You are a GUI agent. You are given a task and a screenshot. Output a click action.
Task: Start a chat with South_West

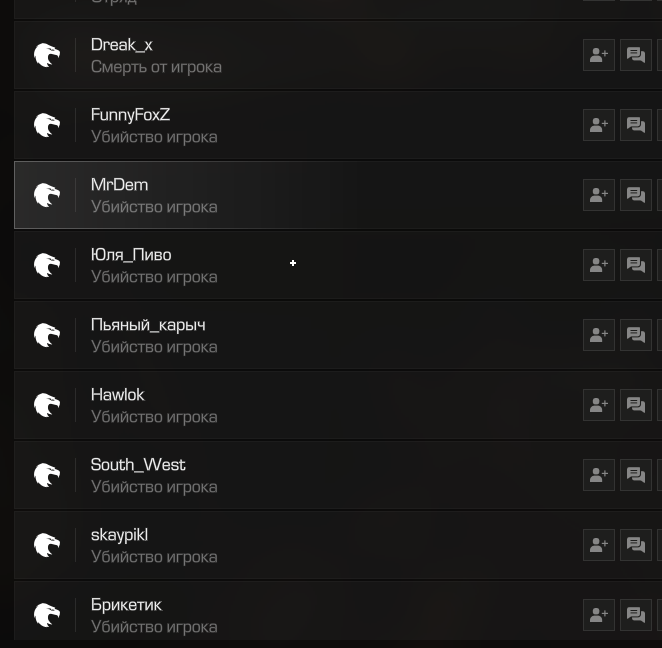pyautogui.click(x=635, y=475)
